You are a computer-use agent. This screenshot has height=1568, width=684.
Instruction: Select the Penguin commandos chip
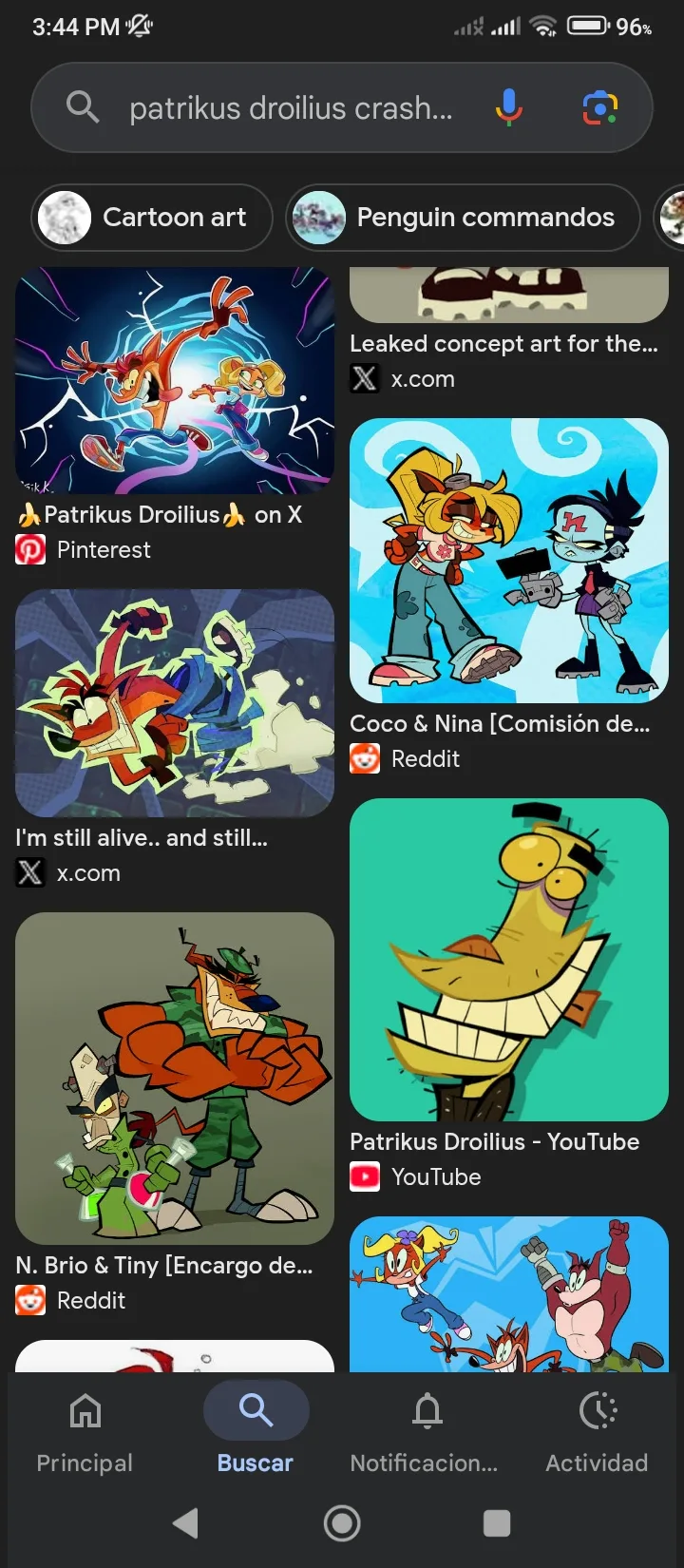coord(463,218)
